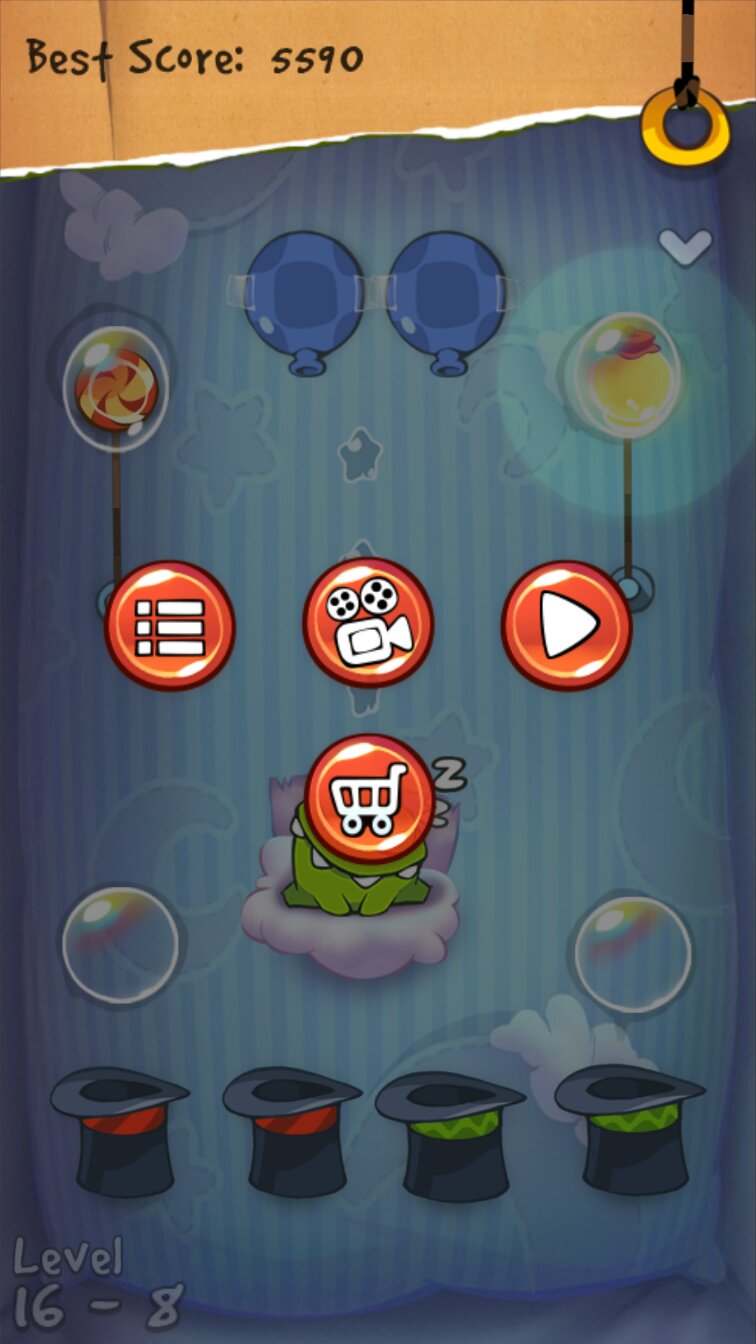Viewport: 756px width, 1344px height.
Task: Resume the game with play button
Action: [566, 626]
